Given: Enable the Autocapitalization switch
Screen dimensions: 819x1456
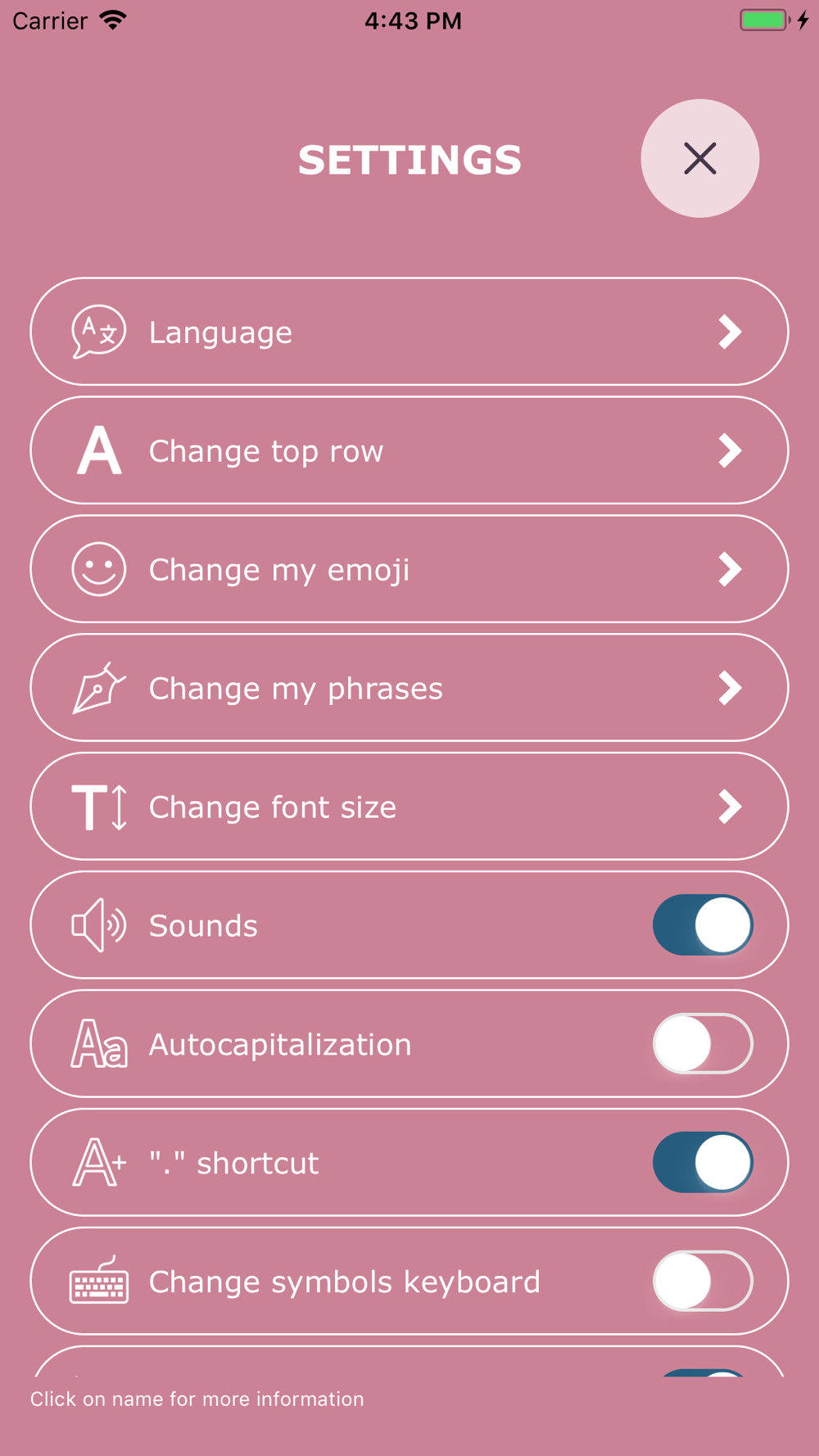Looking at the screenshot, I should click(x=703, y=1044).
